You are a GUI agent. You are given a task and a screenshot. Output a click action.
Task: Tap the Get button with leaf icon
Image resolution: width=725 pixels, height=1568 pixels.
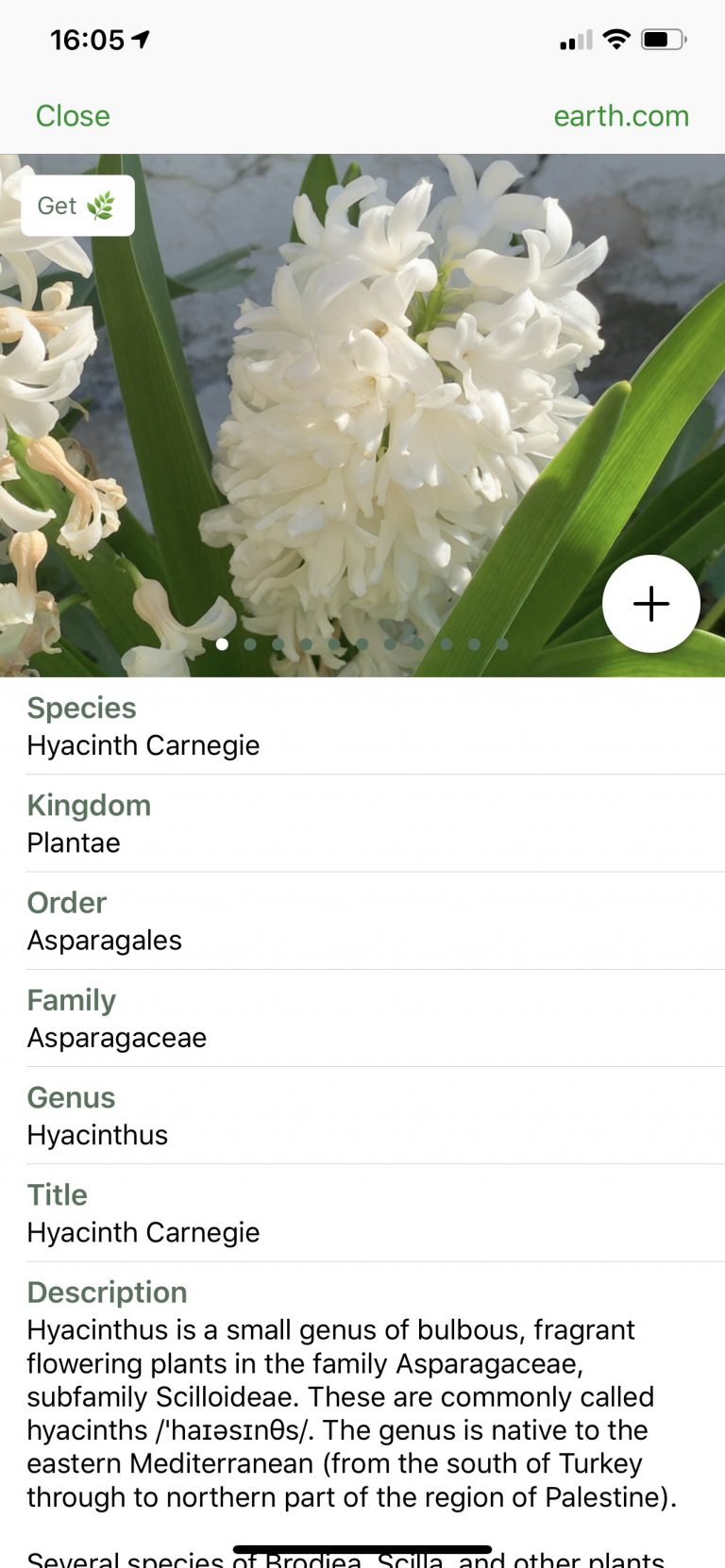click(77, 206)
